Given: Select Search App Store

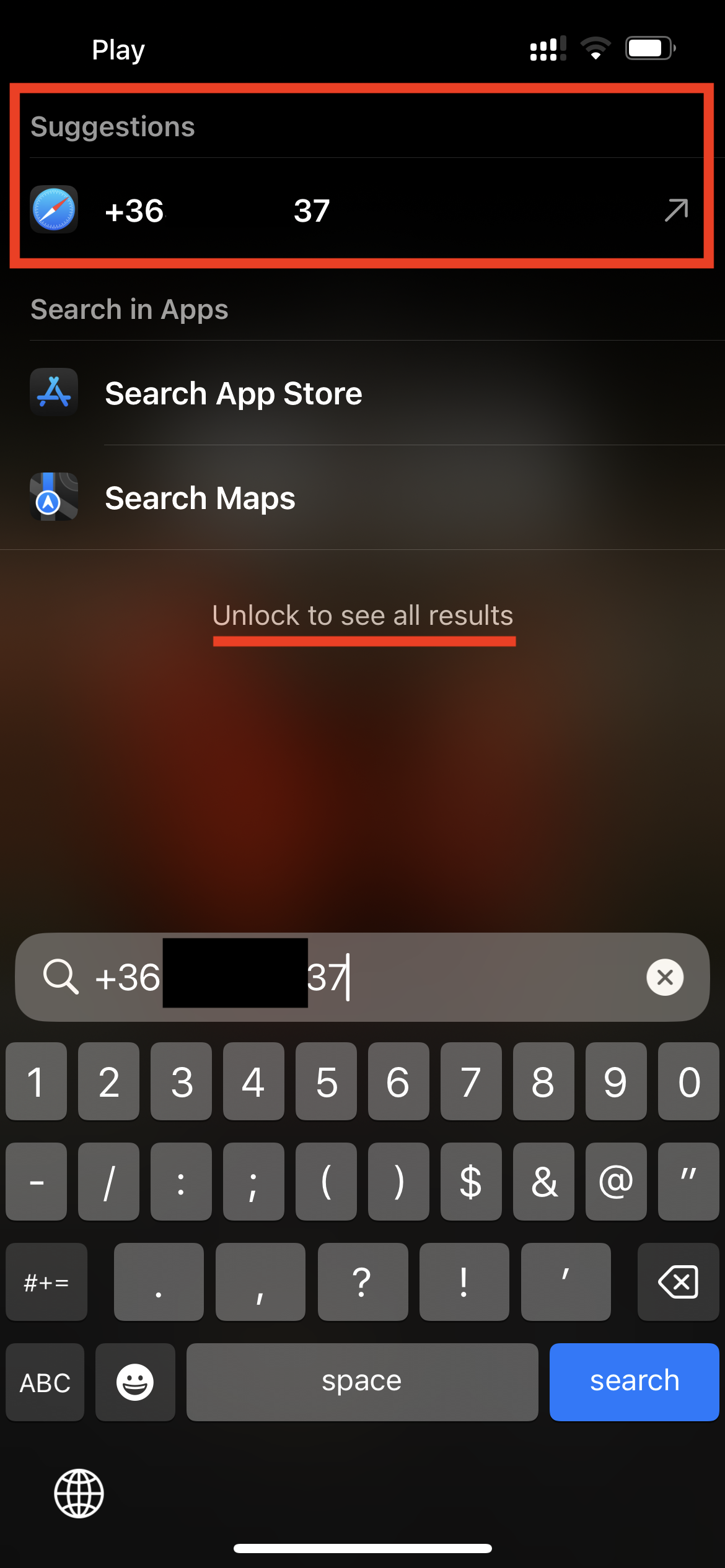Looking at the screenshot, I should (x=233, y=393).
